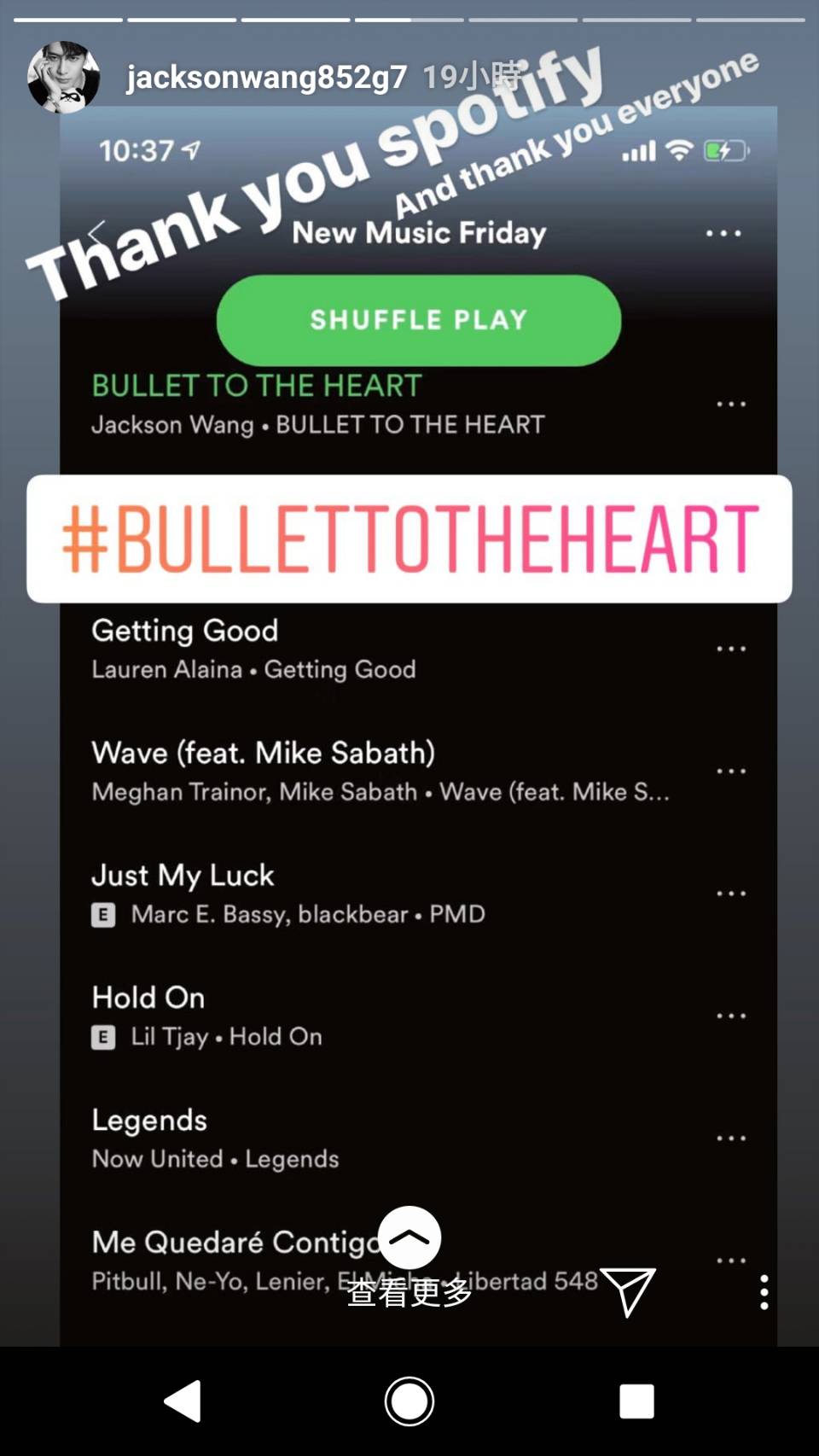Tap the 查看更多 see-more arrow
The width and height of the screenshot is (819, 1456).
[x=409, y=1238]
